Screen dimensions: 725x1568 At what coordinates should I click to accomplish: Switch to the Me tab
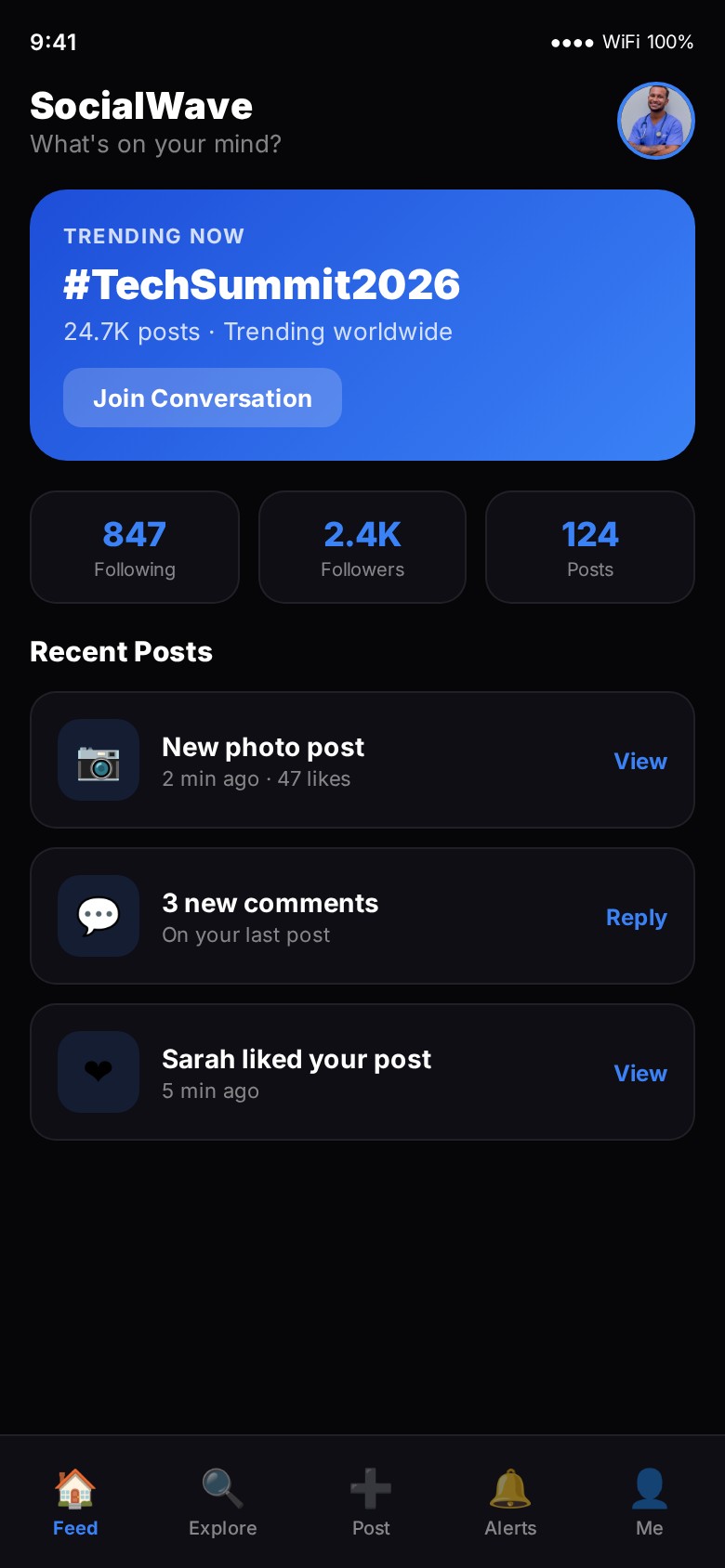click(650, 1502)
